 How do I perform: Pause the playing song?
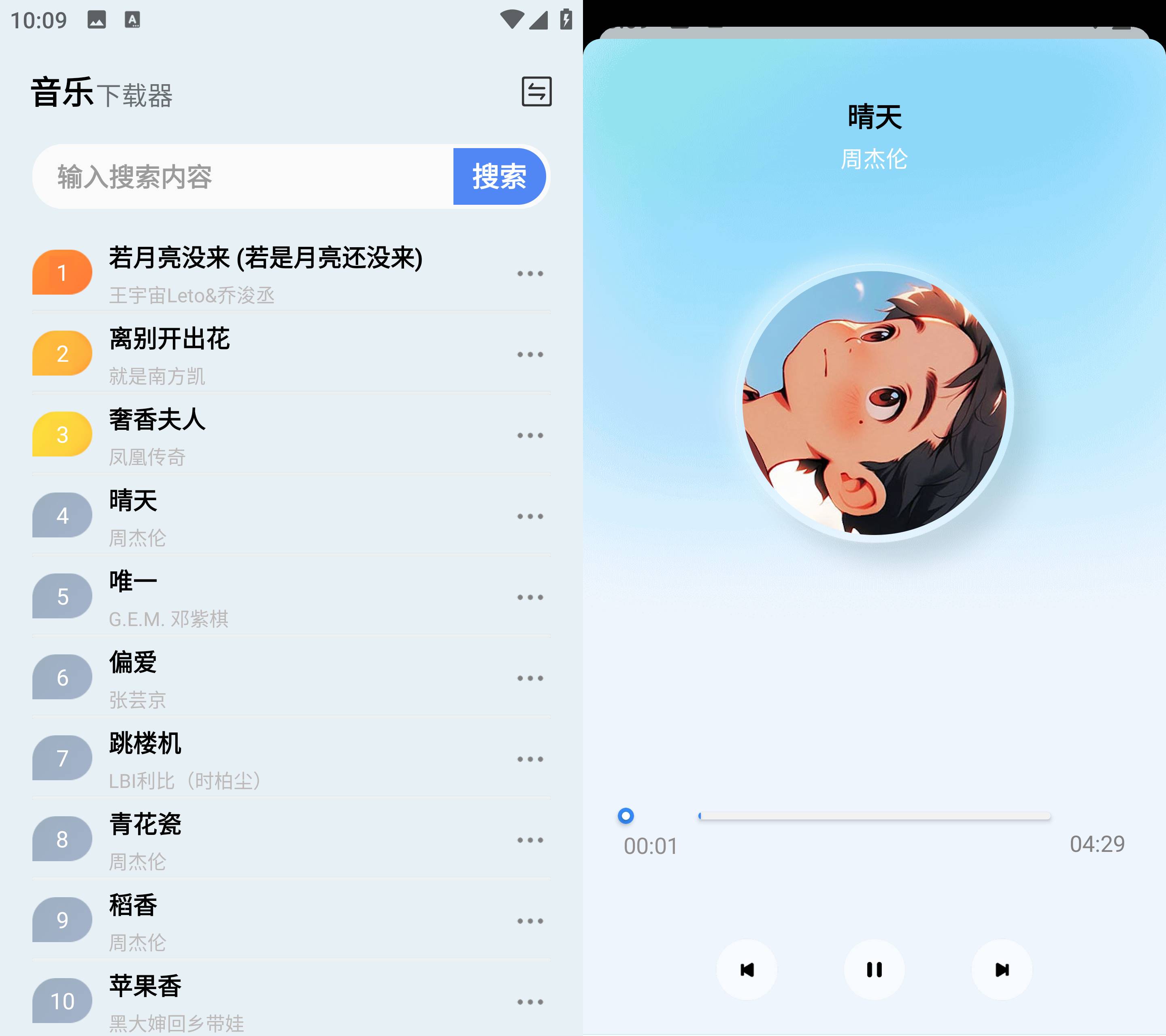point(874,969)
